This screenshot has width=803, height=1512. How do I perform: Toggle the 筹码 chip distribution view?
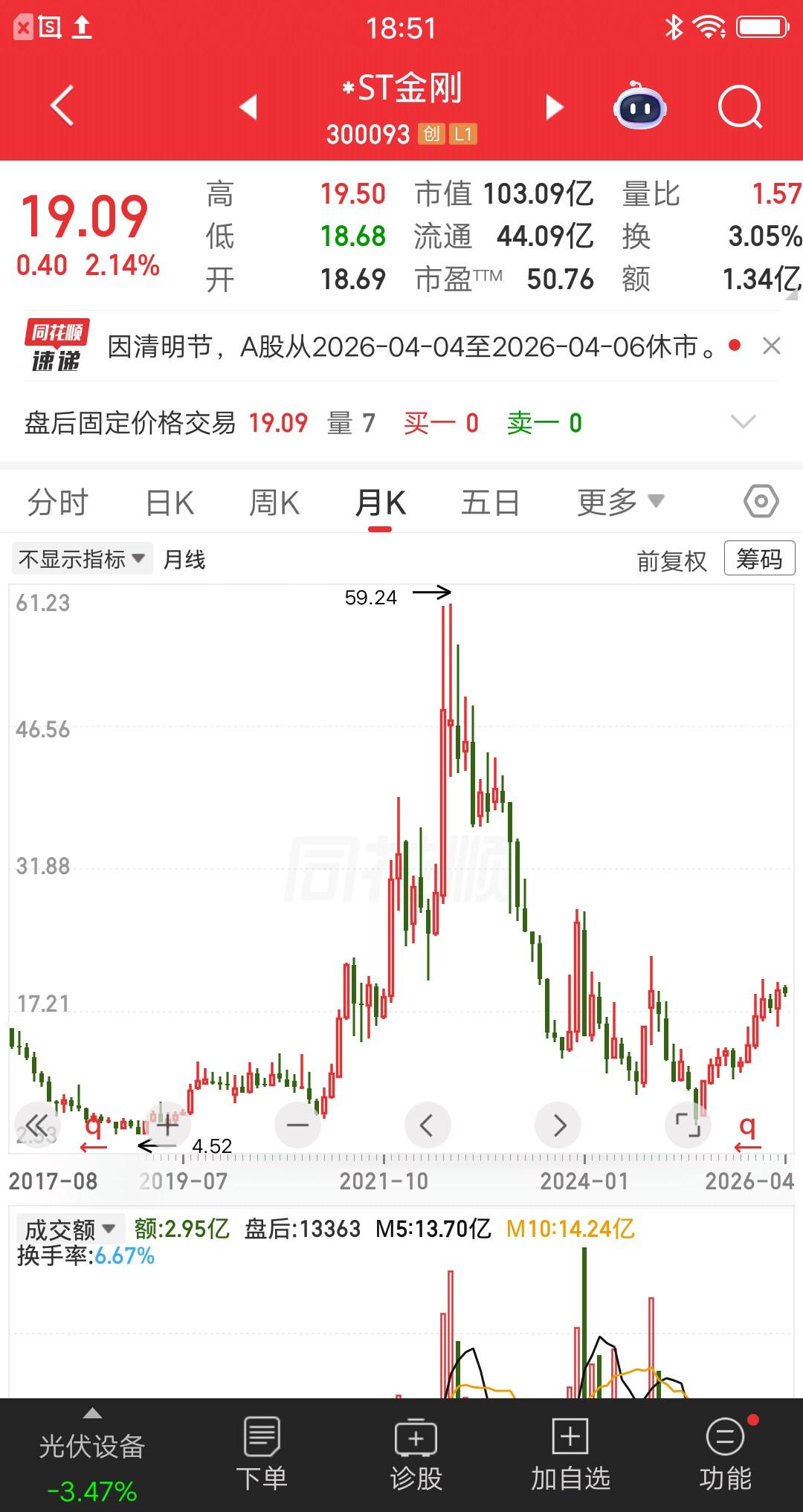(x=758, y=559)
